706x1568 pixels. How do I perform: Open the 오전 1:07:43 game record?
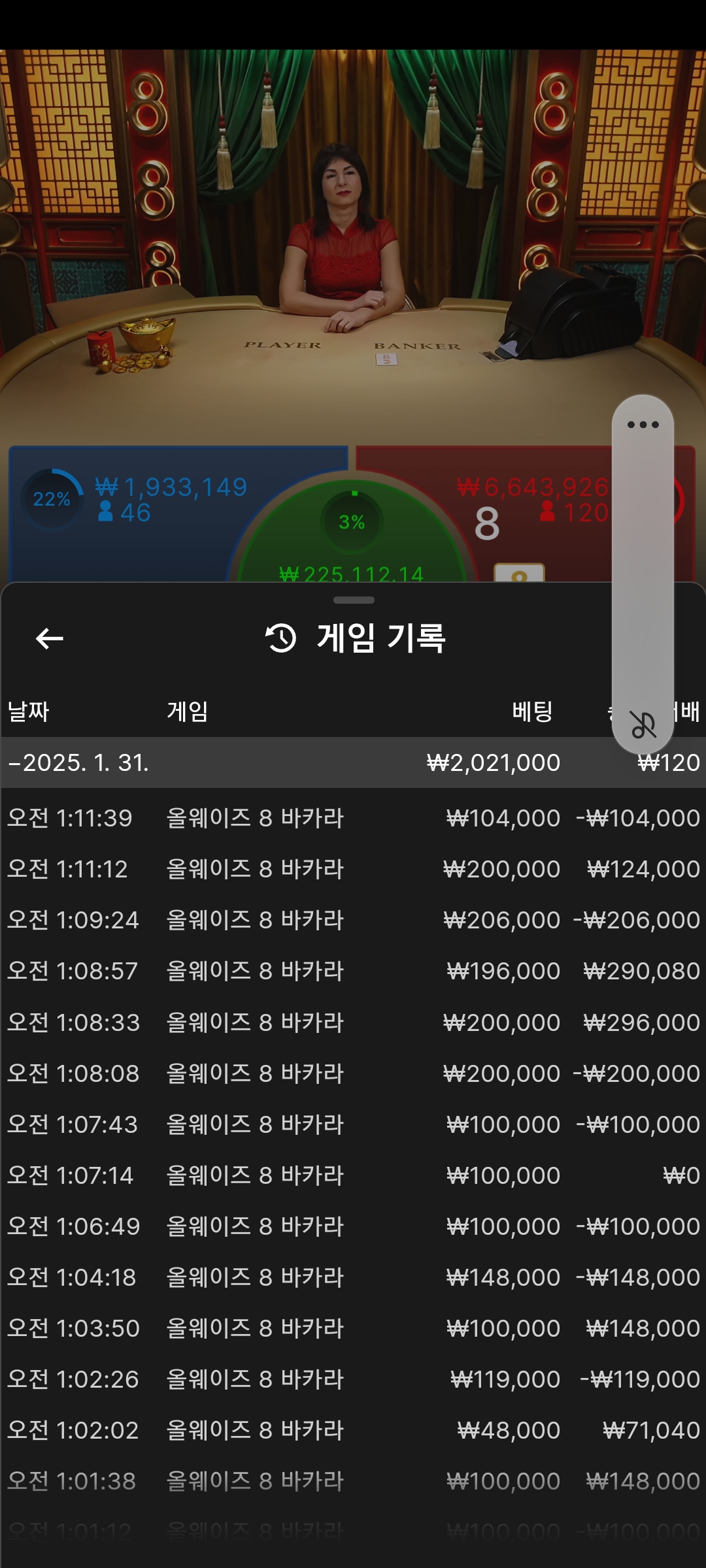coord(353,1124)
